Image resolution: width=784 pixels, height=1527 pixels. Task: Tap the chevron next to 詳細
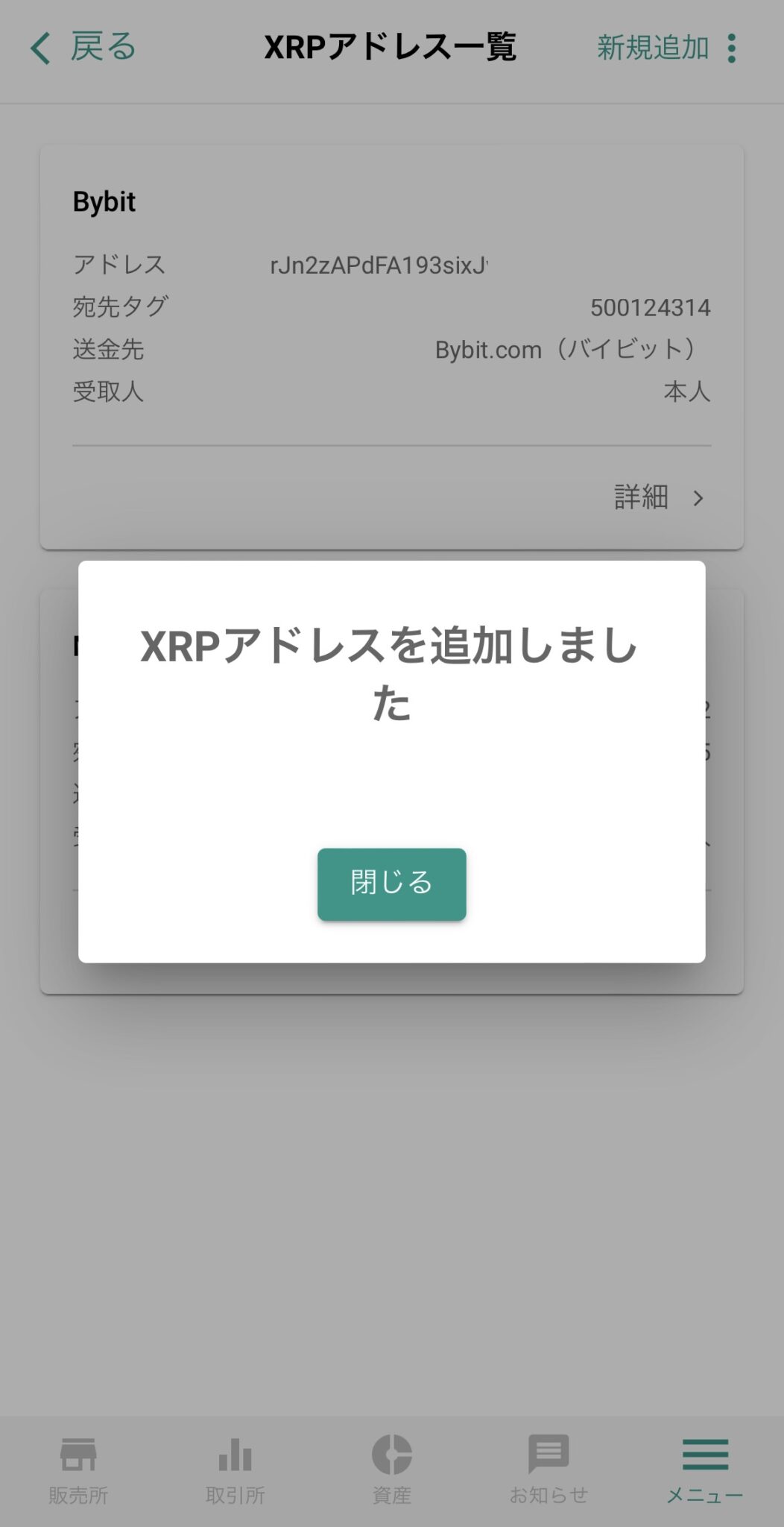tap(698, 497)
